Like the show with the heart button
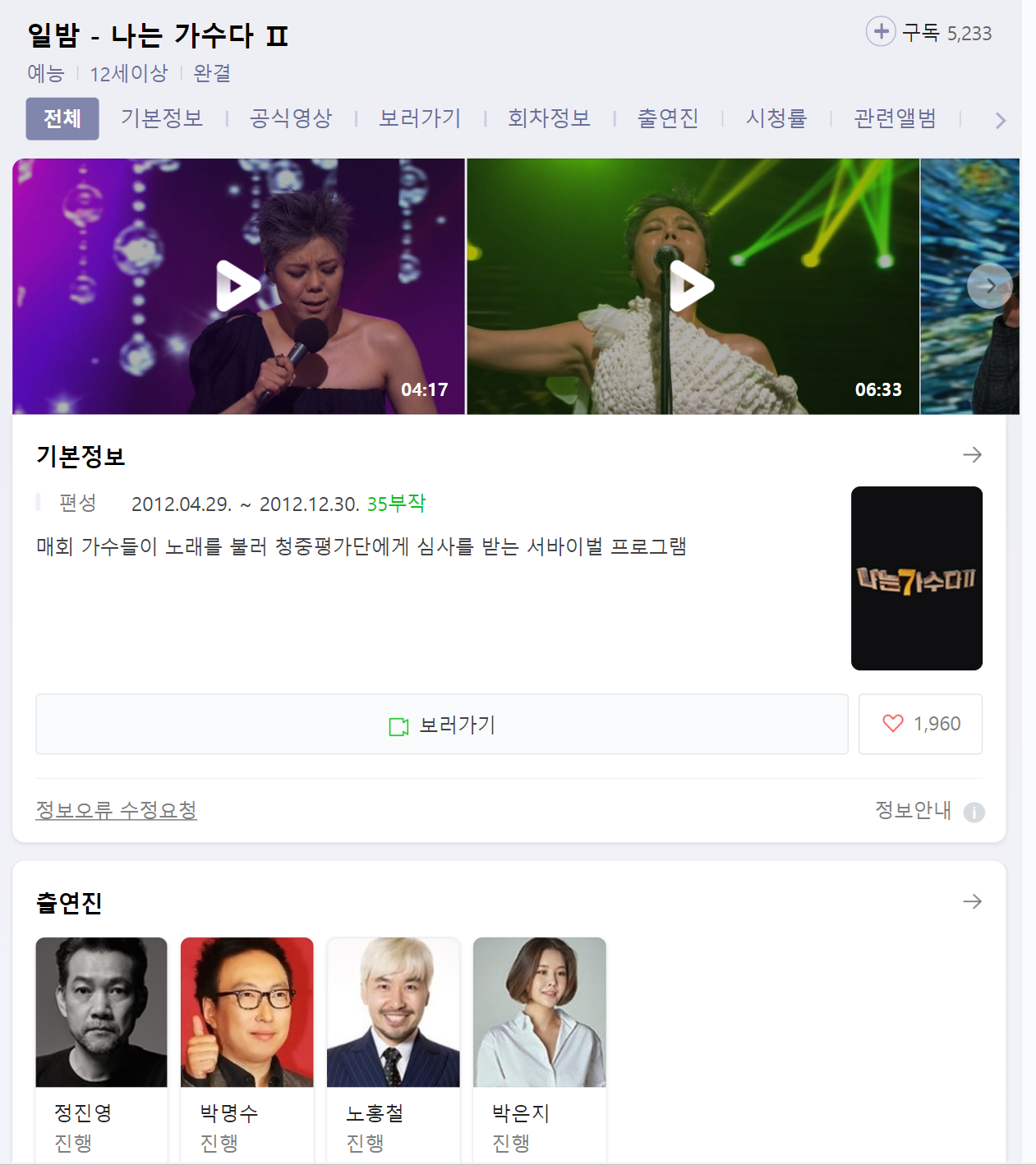1036x1165 pixels. click(920, 724)
